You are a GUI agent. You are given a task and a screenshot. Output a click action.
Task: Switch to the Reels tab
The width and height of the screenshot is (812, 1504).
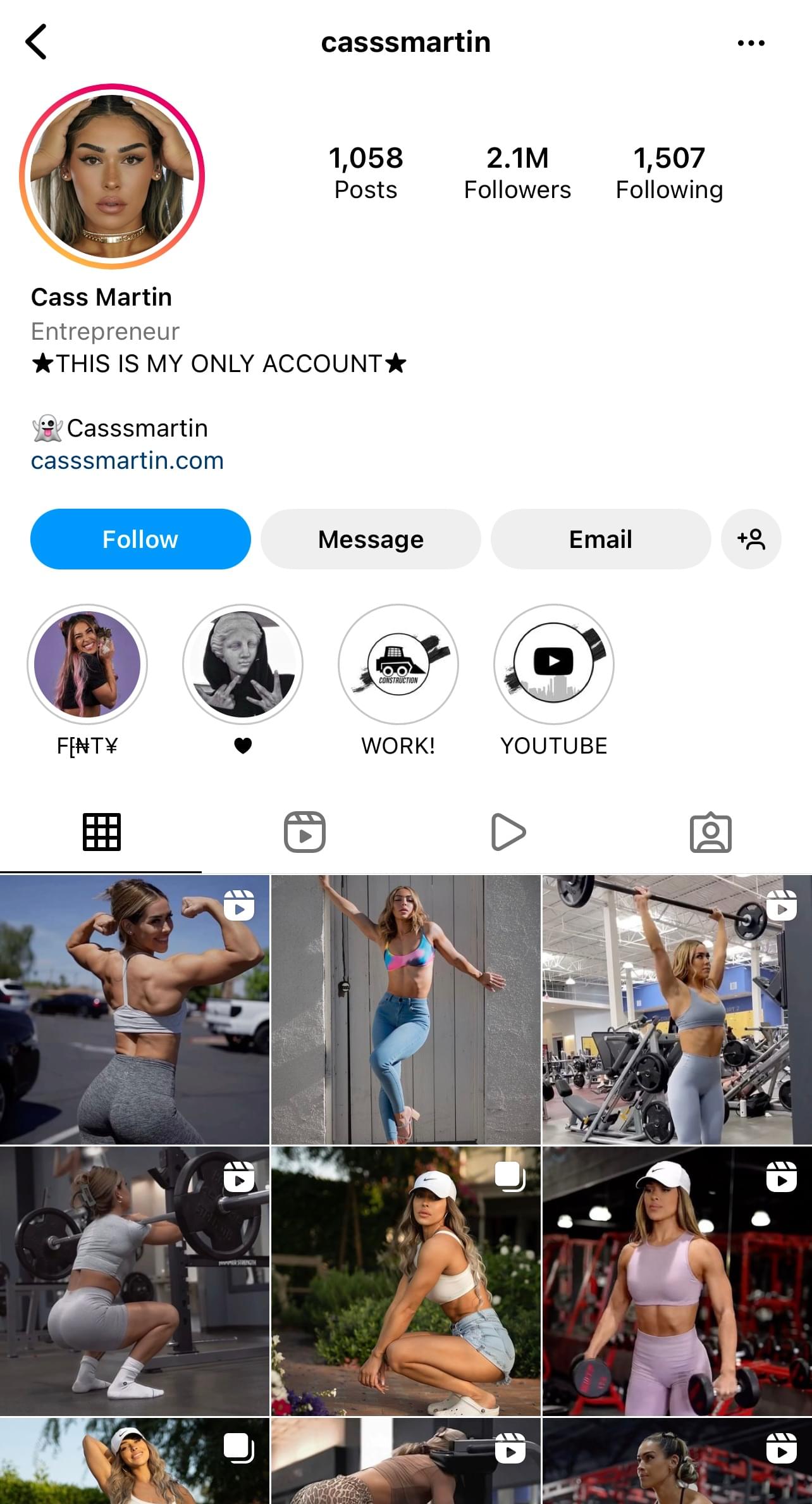click(x=304, y=832)
